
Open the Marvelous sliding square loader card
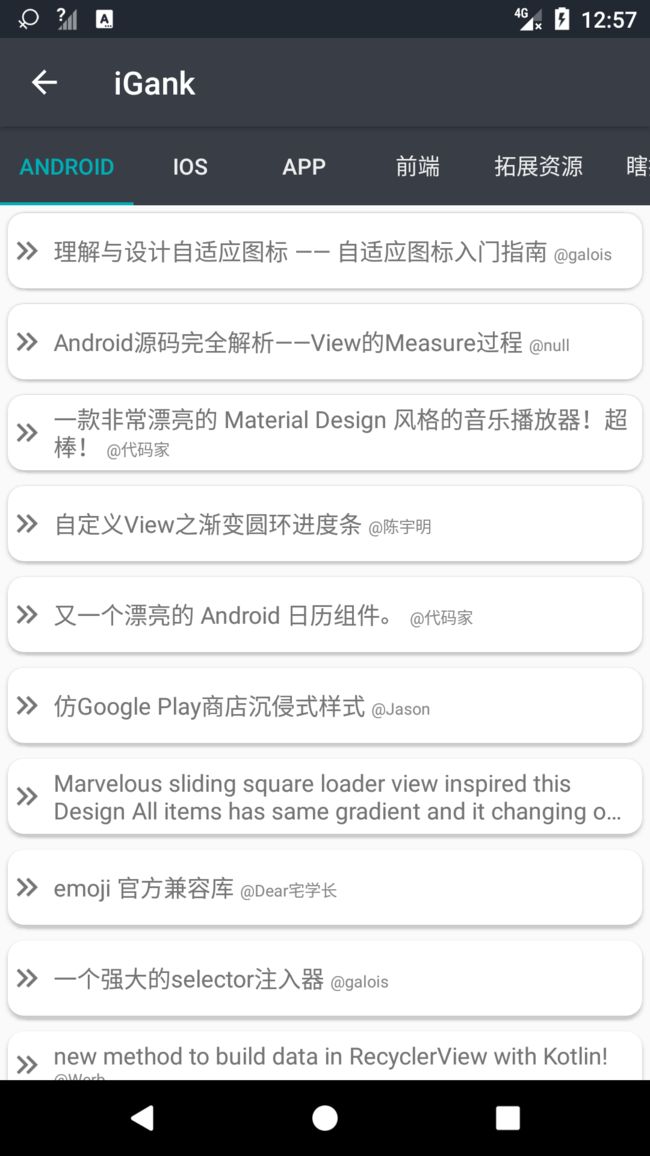(x=325, y=797)
